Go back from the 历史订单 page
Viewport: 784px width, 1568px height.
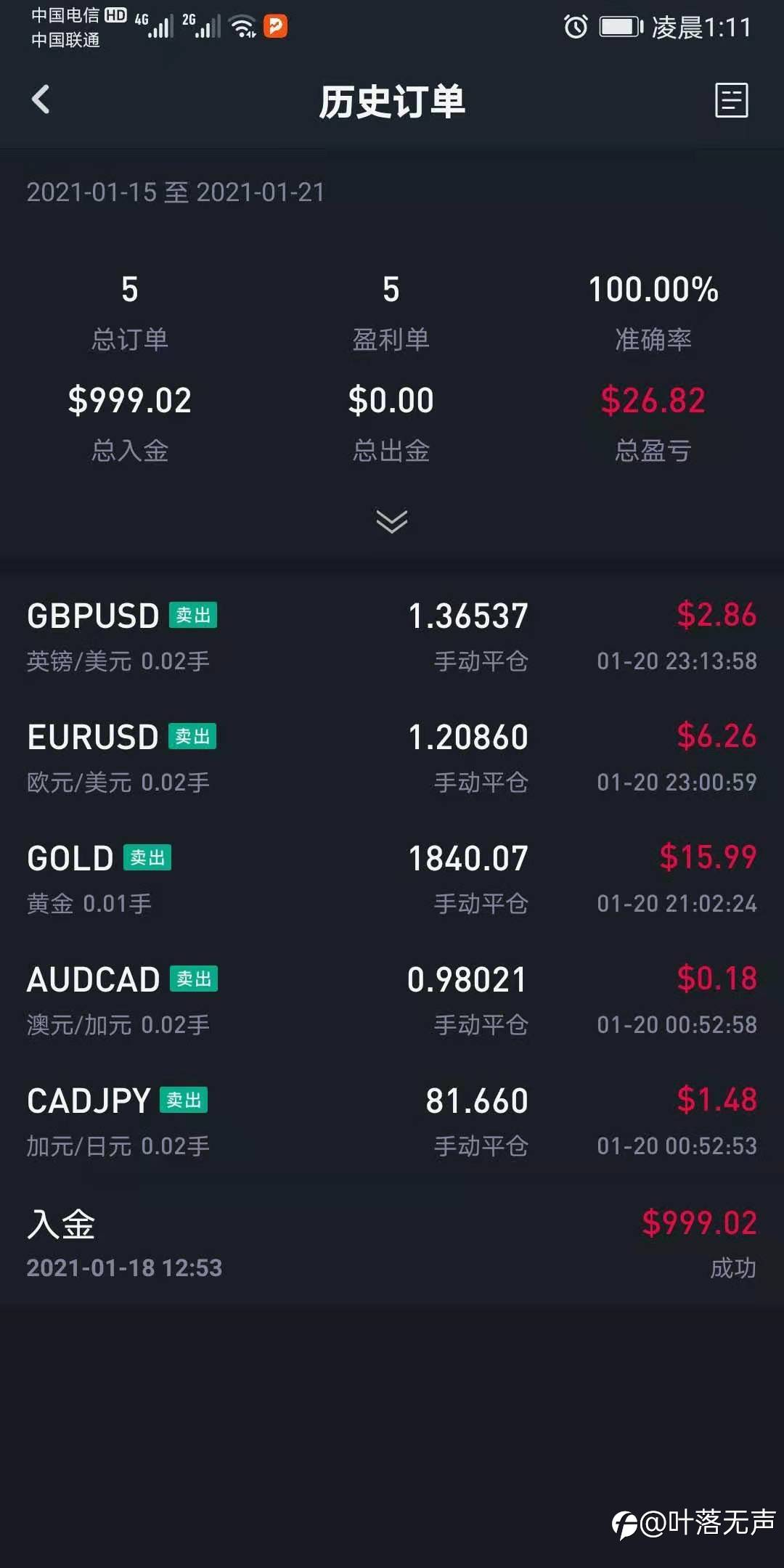[41, 99]
